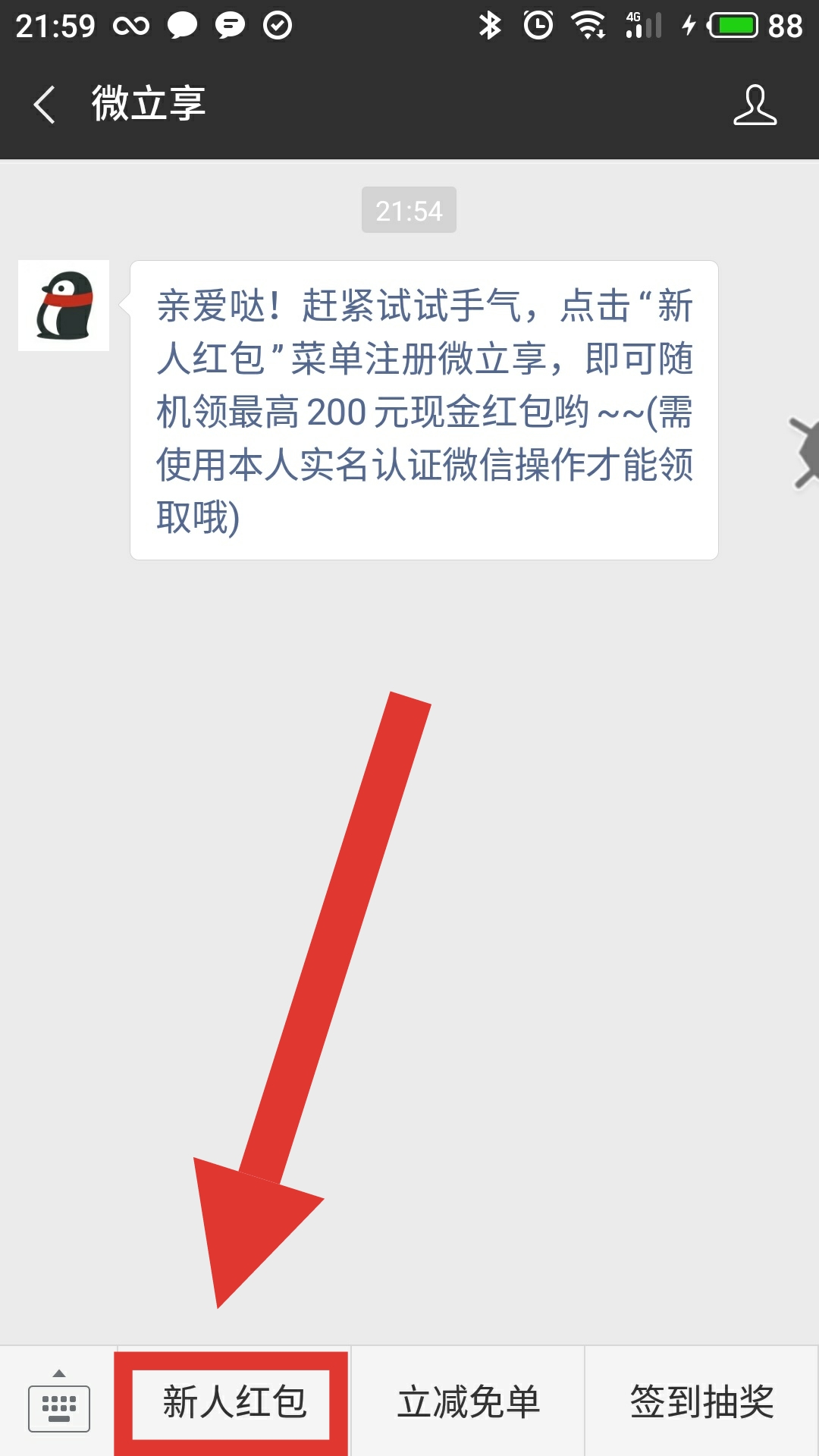Open the account profile icon

coord(755,105)
